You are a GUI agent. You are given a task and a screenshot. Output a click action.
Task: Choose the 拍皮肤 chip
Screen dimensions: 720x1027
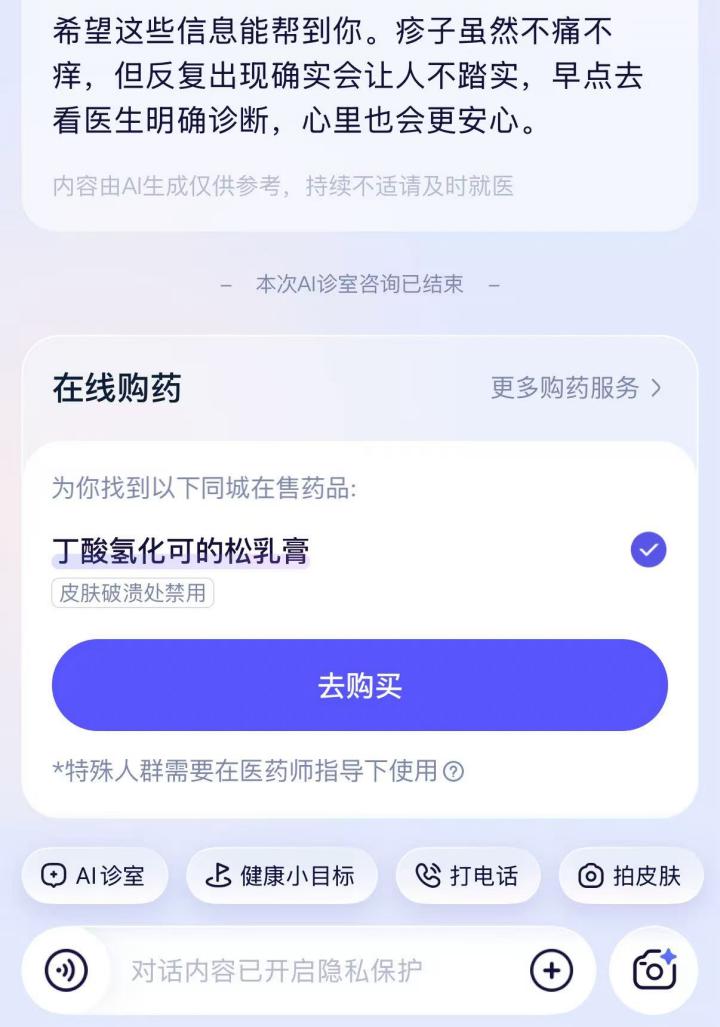630,876
